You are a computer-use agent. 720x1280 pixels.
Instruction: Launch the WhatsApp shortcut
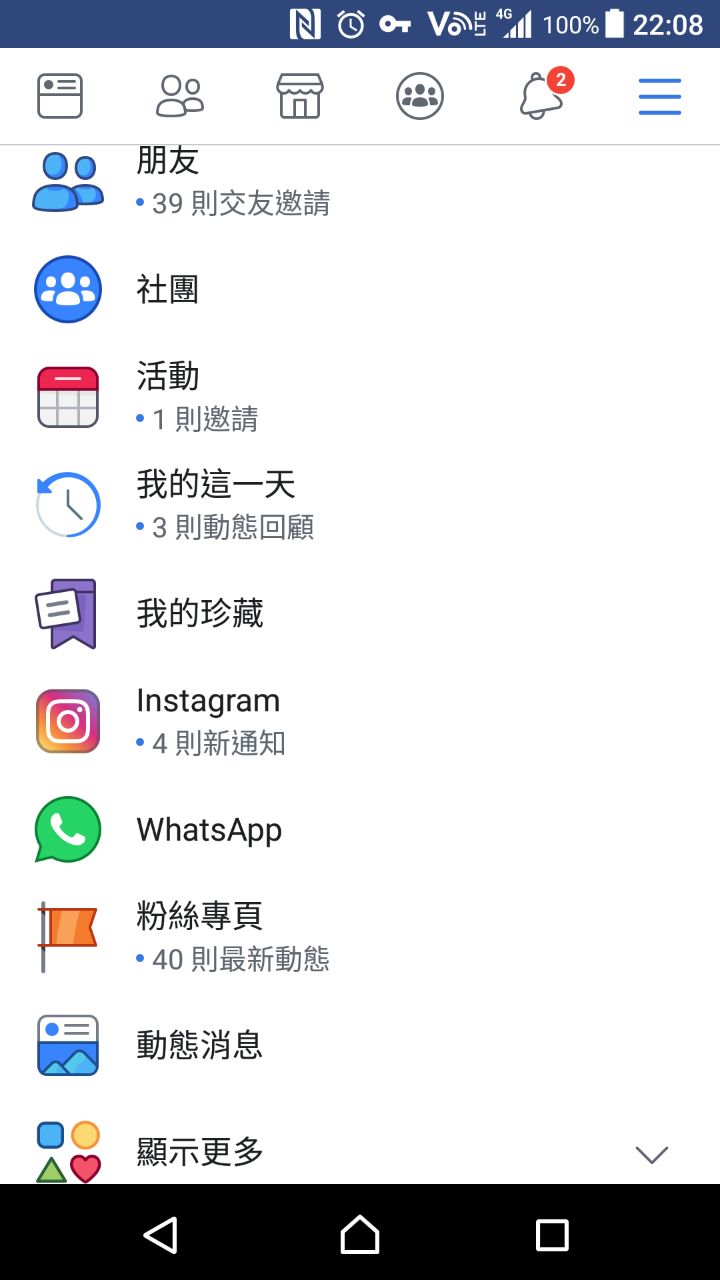[x=209, y=830]
